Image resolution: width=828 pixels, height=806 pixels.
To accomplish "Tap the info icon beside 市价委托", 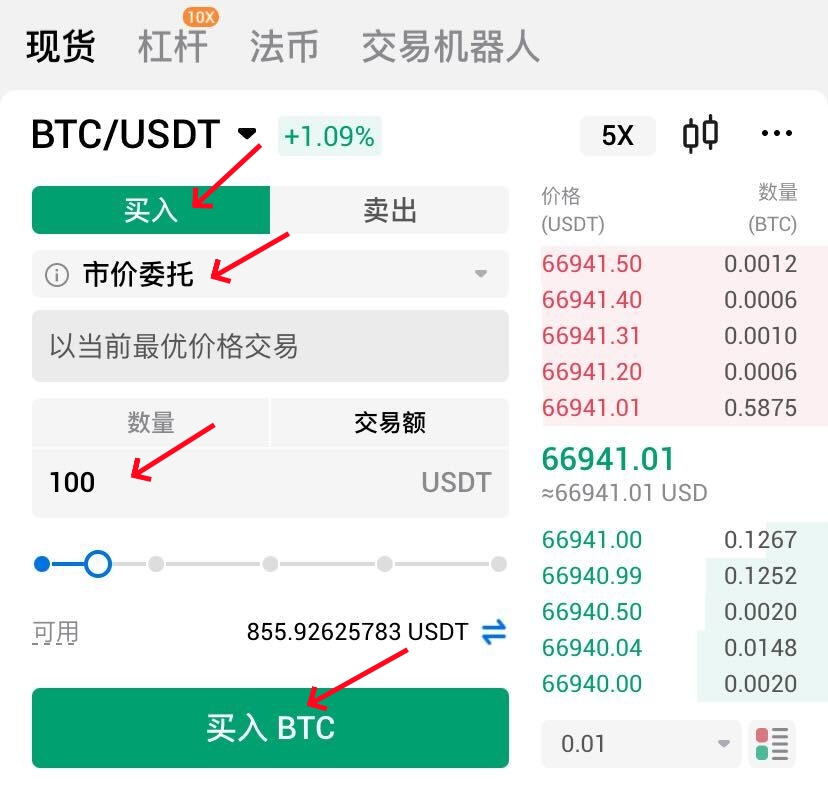I will [x=57, y=274].
